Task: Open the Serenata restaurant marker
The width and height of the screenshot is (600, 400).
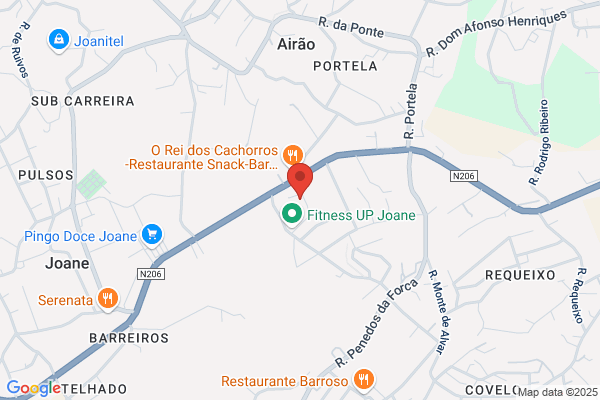Action: (x=108, y=299)
